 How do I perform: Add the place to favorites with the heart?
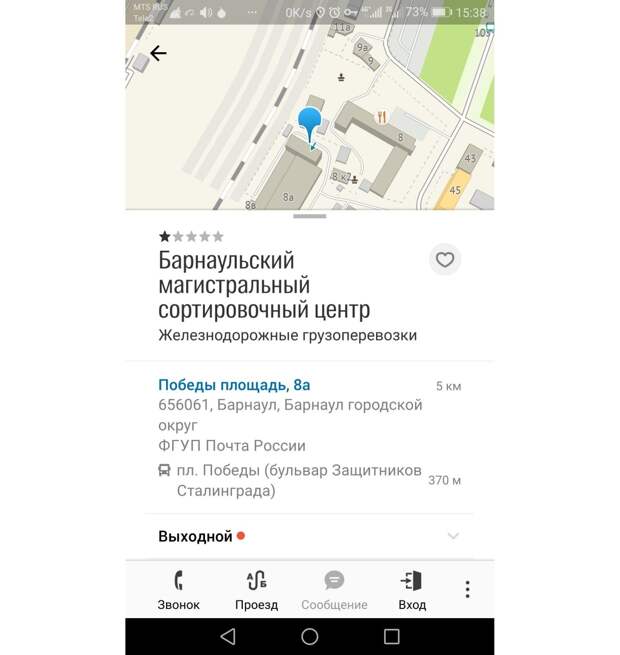445,260
